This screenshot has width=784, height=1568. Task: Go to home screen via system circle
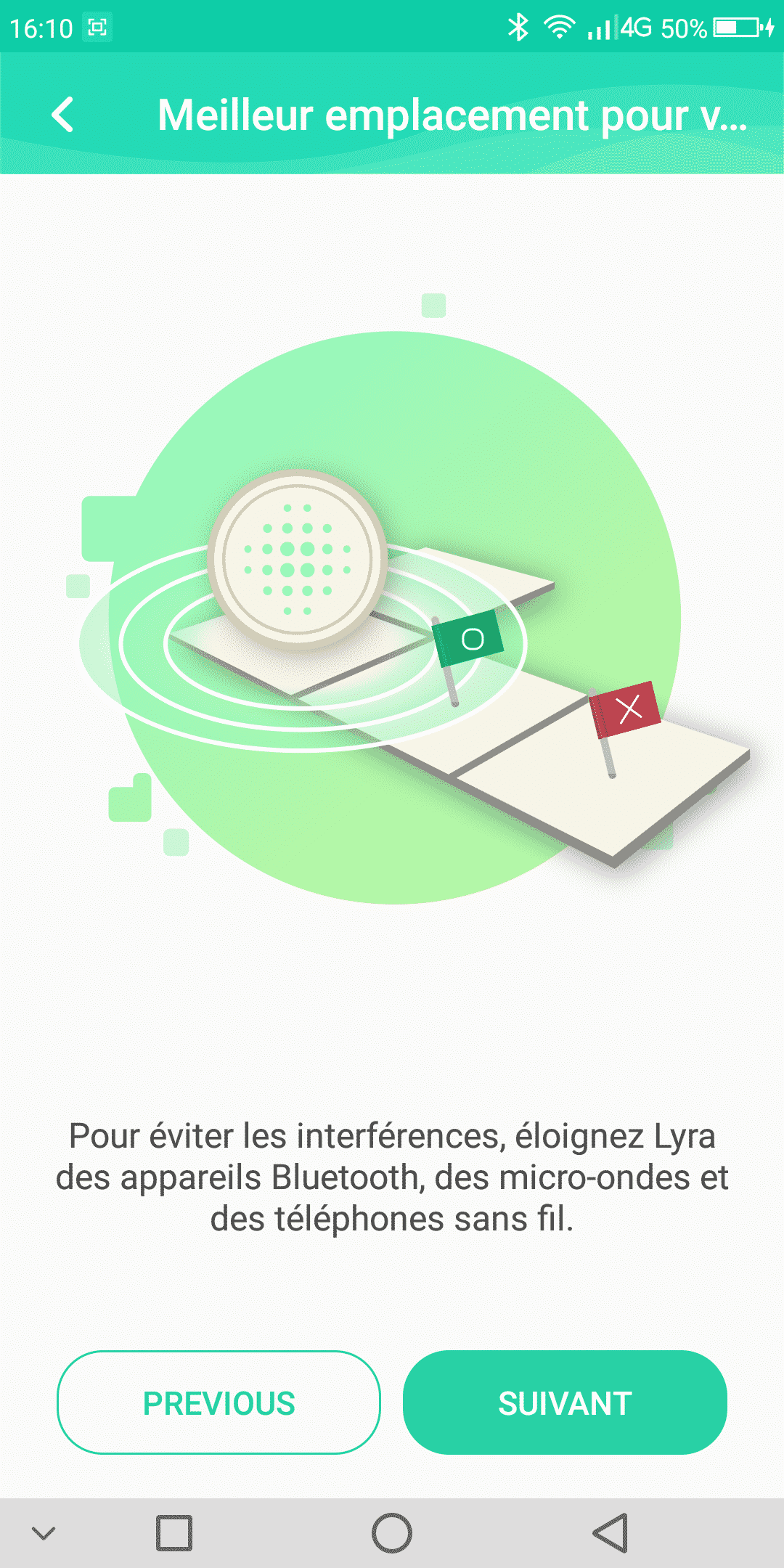pos(392,1533)
